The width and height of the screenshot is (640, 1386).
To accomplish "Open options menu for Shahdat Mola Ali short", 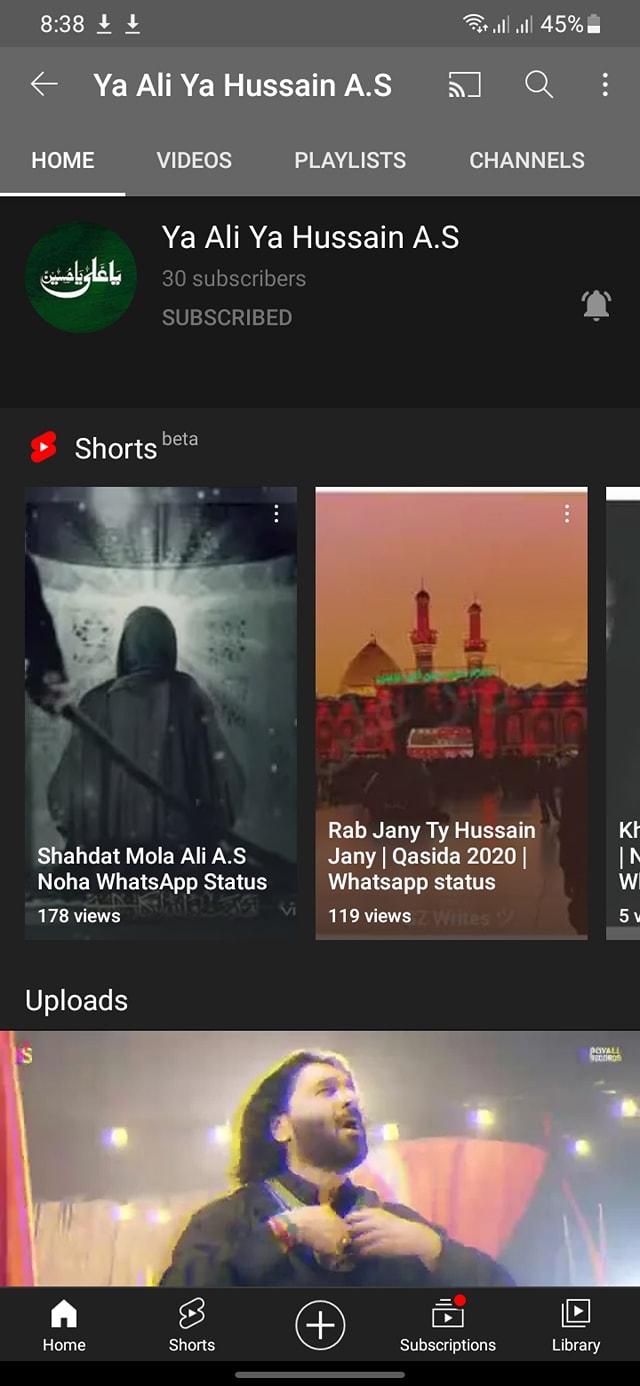I will 277,513.
